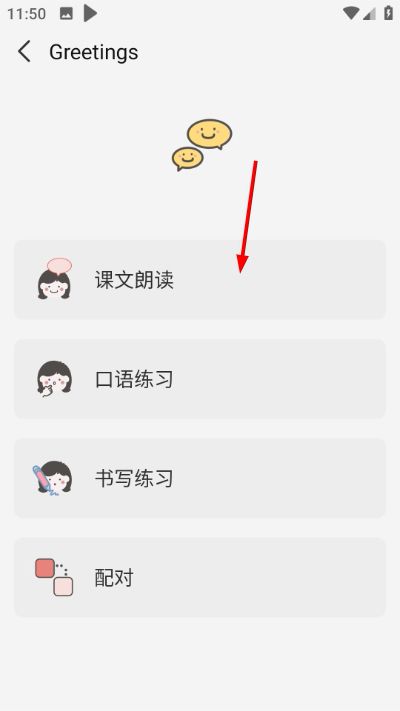Open 书写练习 writing practice
The height and width of the screenshot is (711, 400).
point(200,478)
